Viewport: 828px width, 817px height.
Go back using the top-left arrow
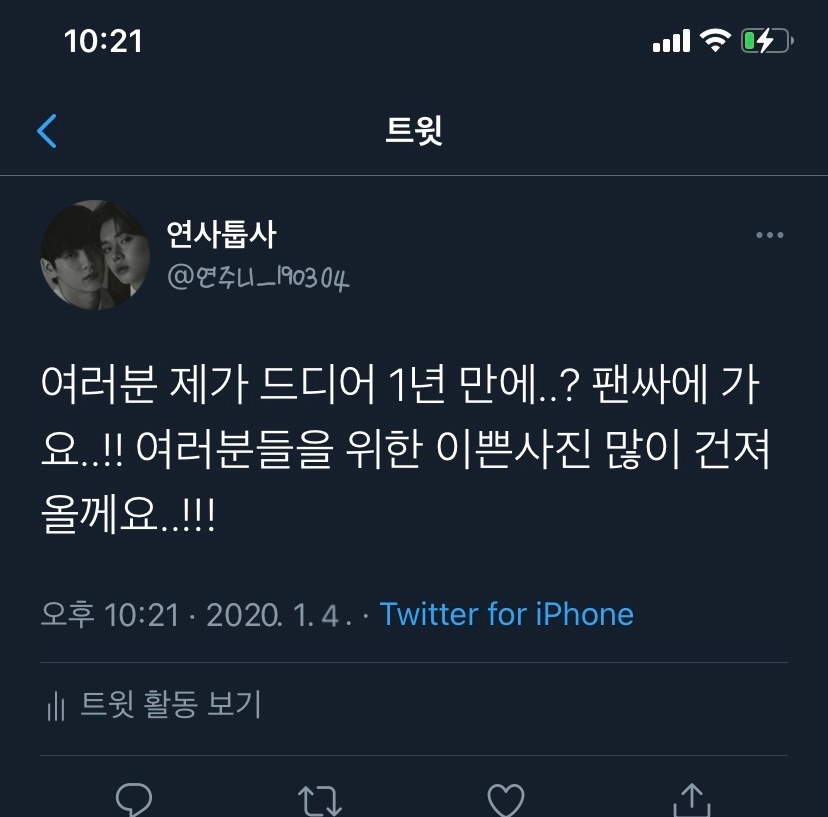coord(47,131)
